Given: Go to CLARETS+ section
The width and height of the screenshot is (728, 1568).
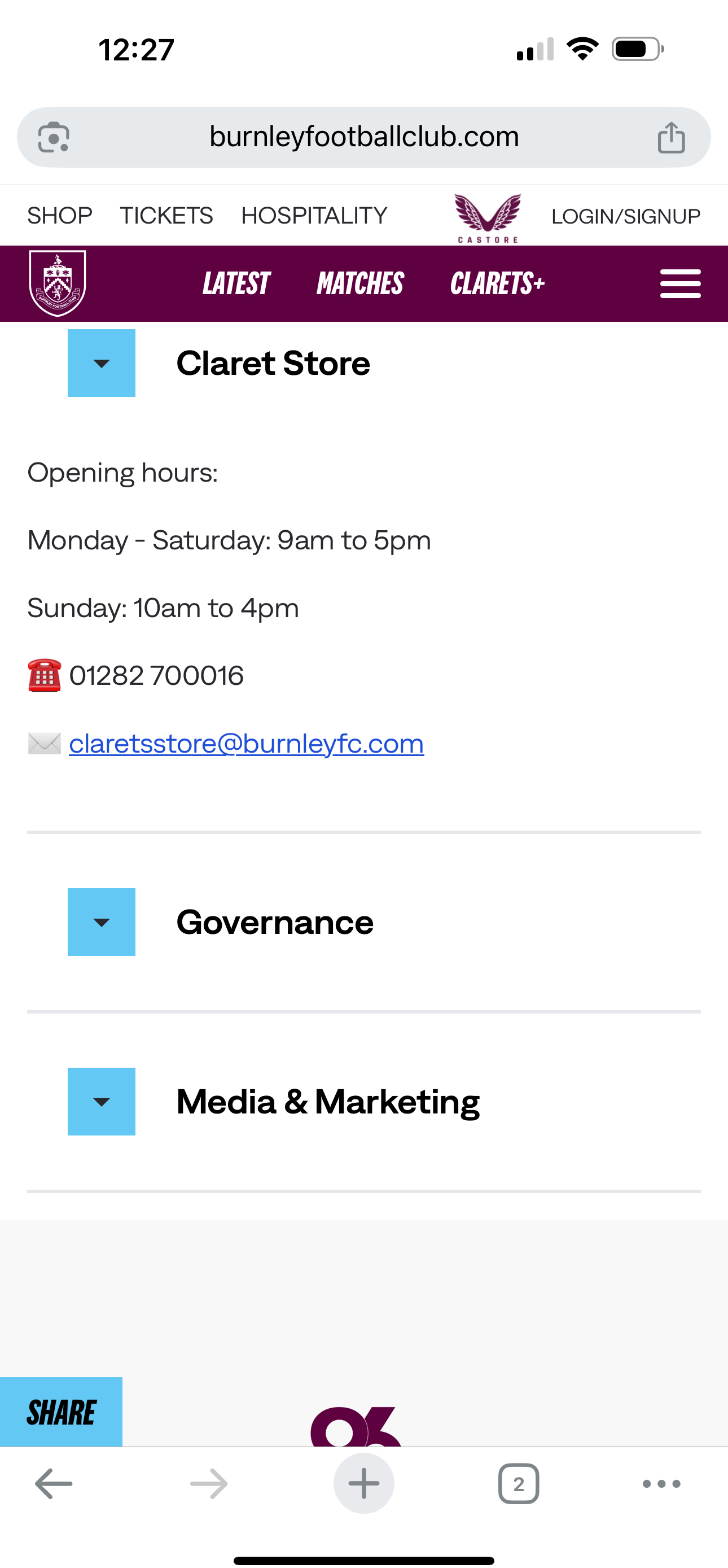Looking at the screenshot, I should pos(497,283).
